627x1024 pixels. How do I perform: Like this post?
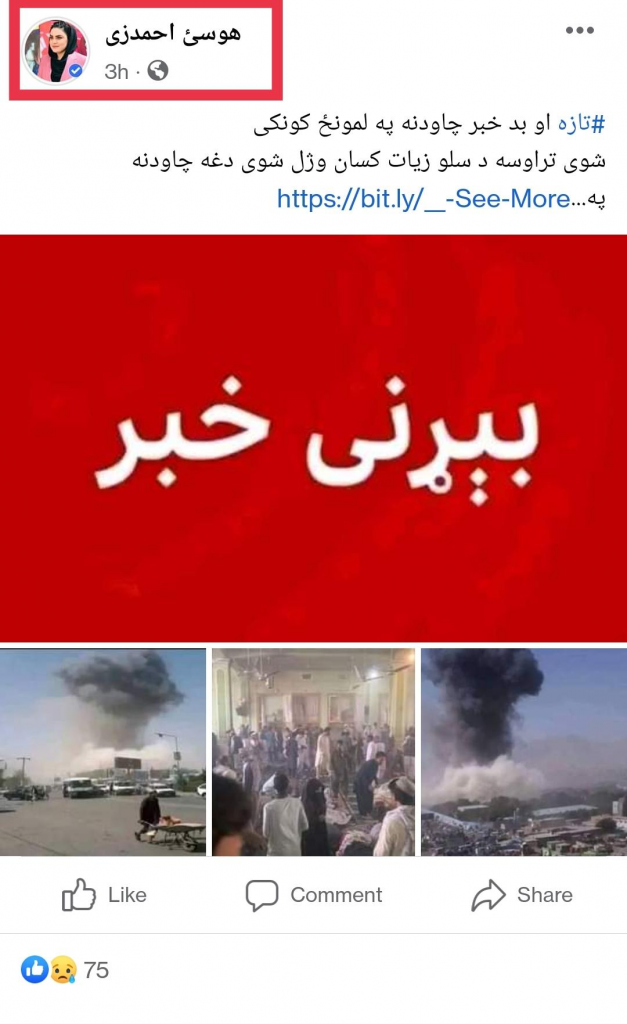coord(104,895)
